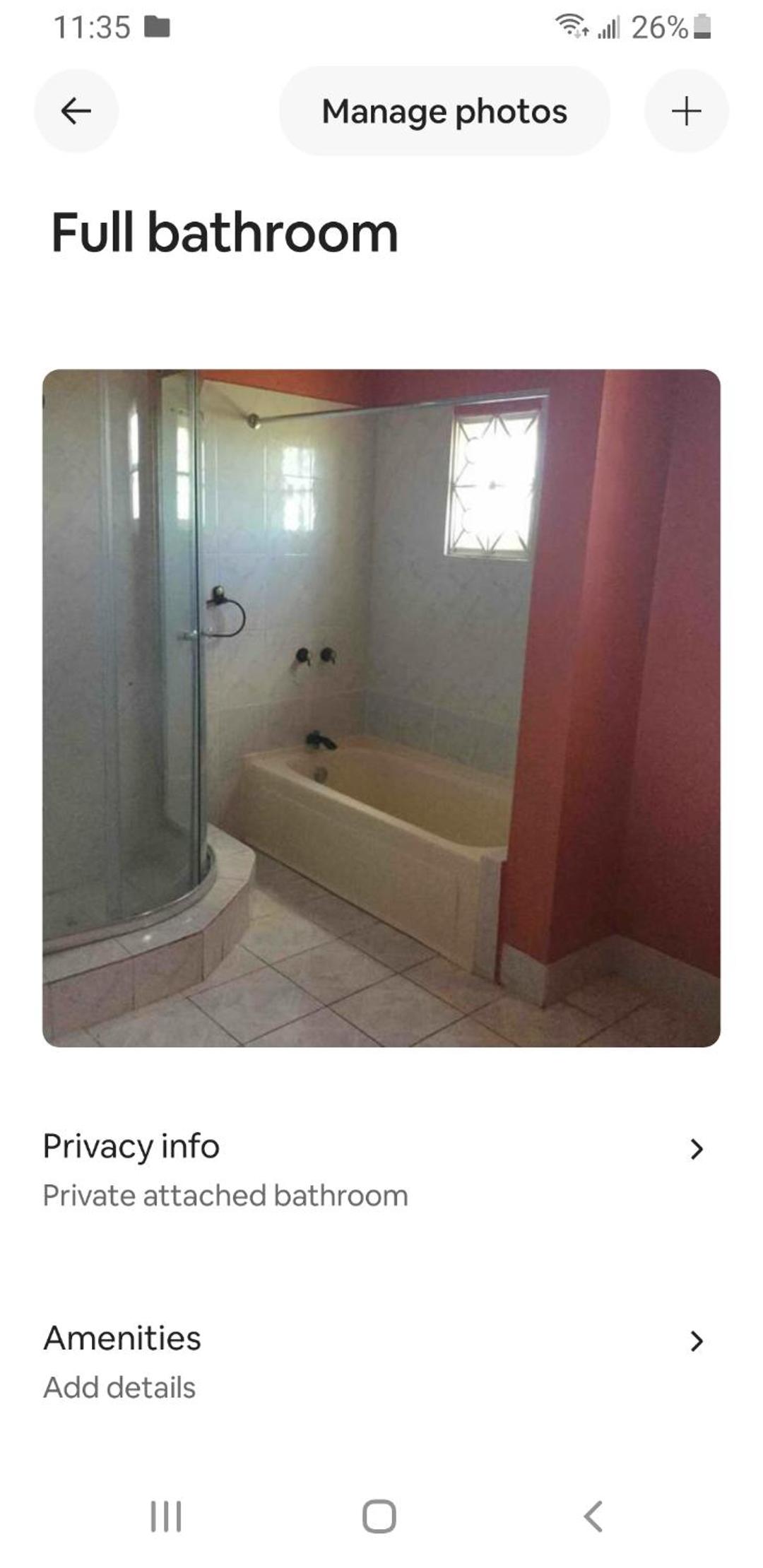The height and width of the screenshot is (1568, 763).
Task: Open Manage photos
Action: tap(444, 111)
